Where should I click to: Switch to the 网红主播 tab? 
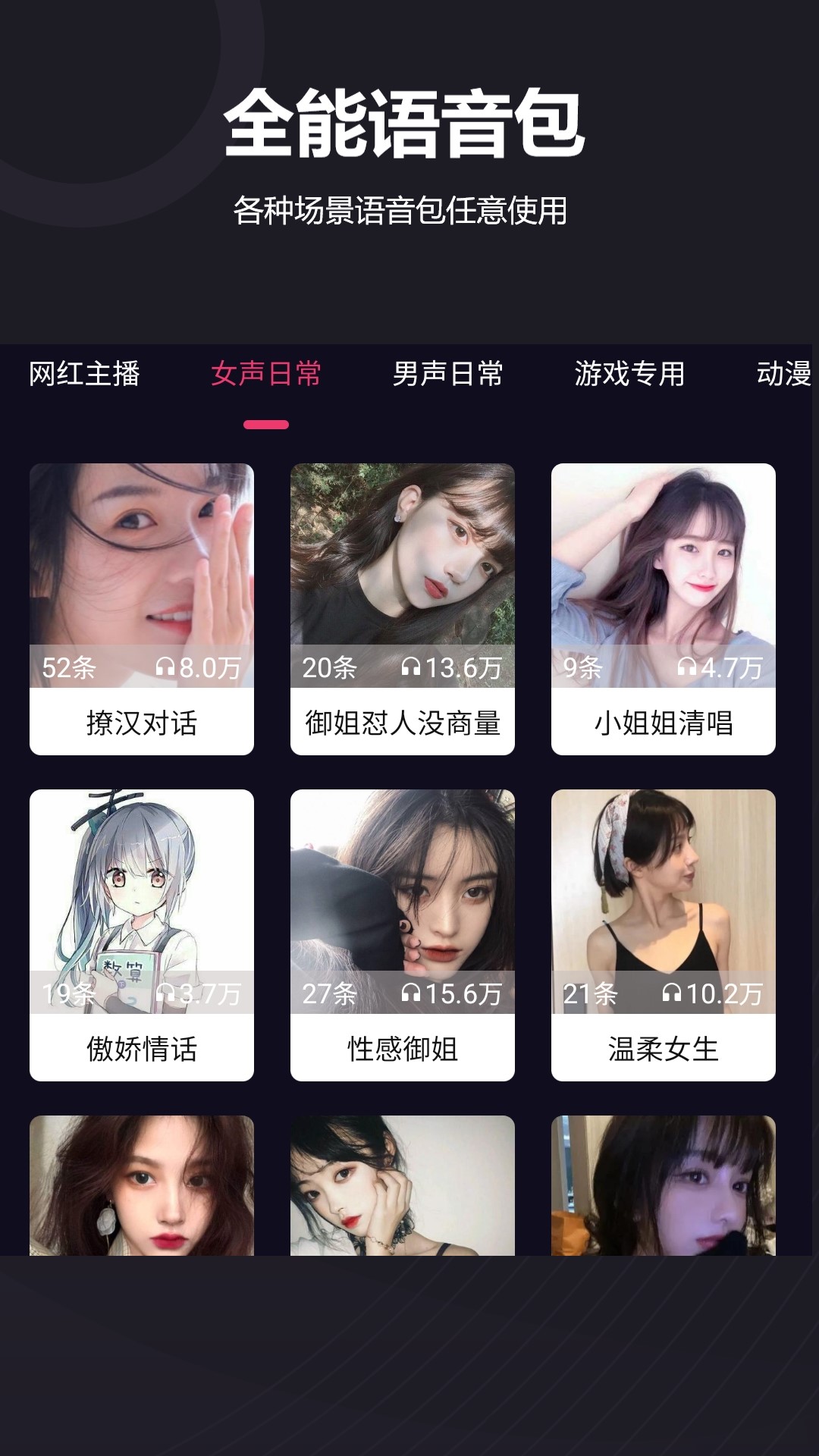[86, 372]
